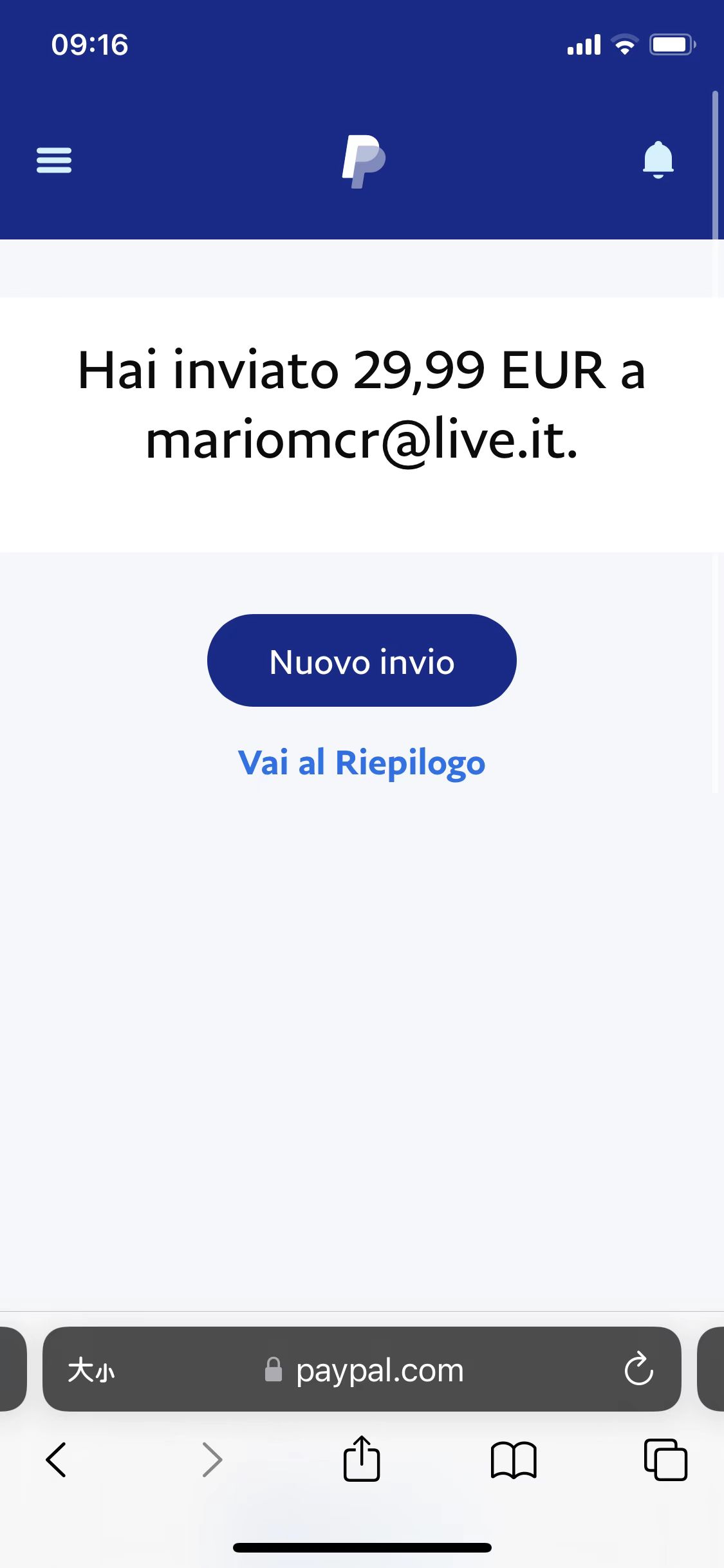This screenshot has width=724, height=1568.
Task: Tap the Nuovo invio button
Action: click(x=362, y=661)
